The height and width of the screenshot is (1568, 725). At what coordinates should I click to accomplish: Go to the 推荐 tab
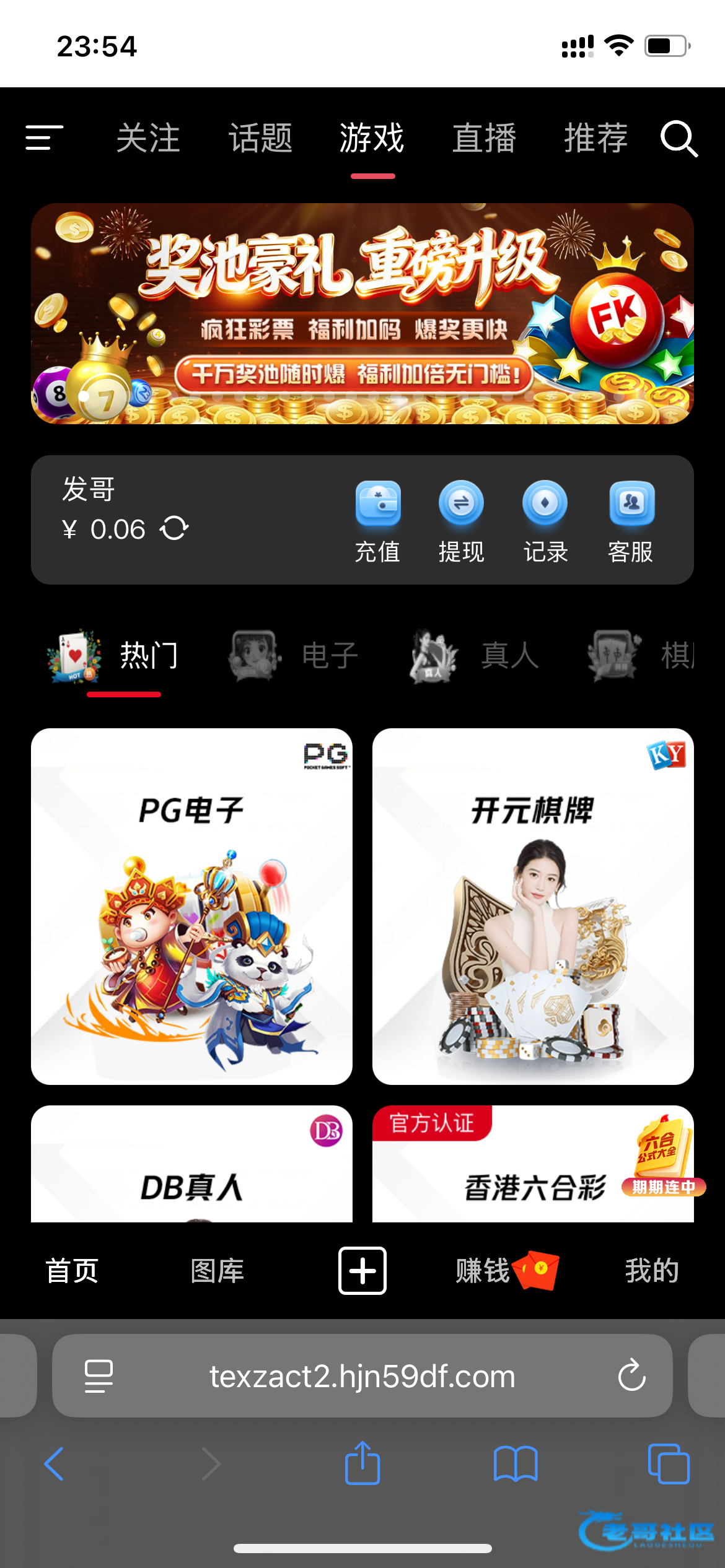pyautogui.click(x=595, y=137)
